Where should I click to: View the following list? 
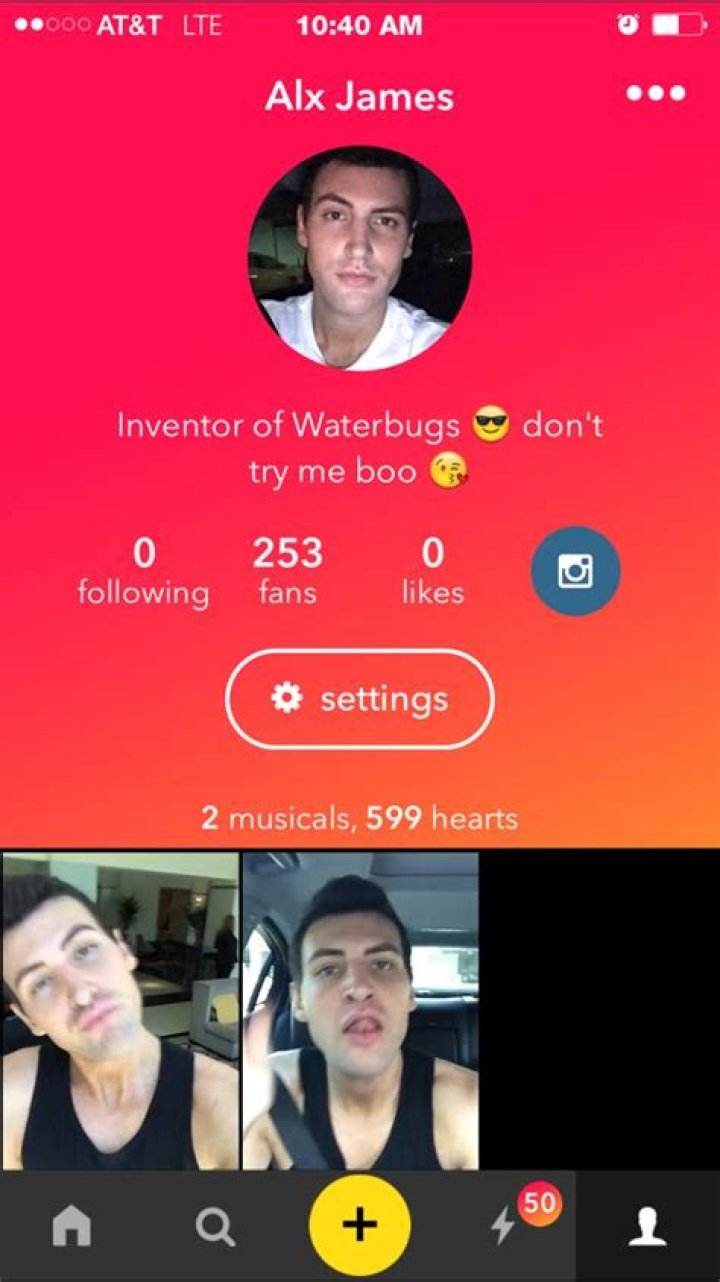tap(143, 571)
